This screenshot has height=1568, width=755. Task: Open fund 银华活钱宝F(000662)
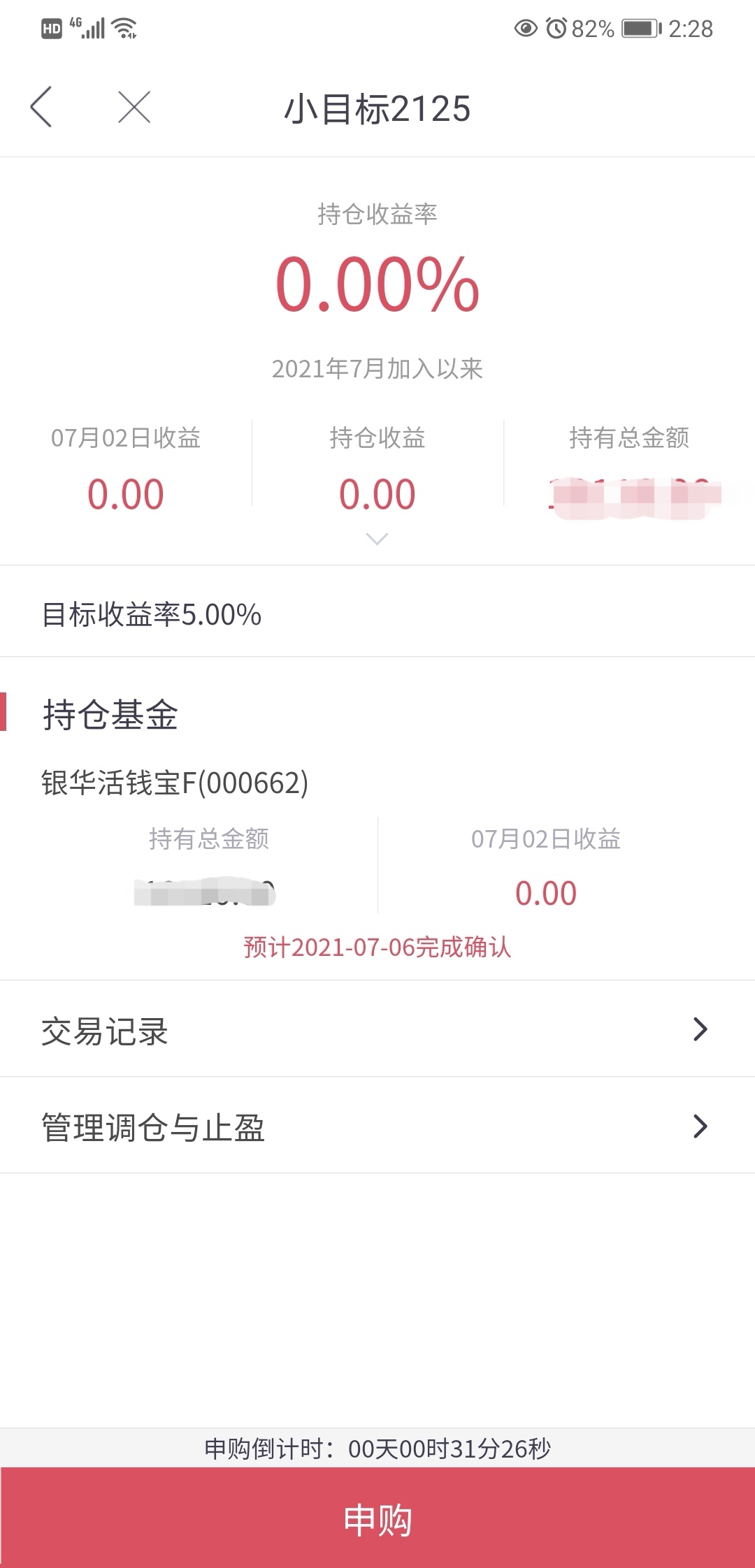click(x=175, y=783)
